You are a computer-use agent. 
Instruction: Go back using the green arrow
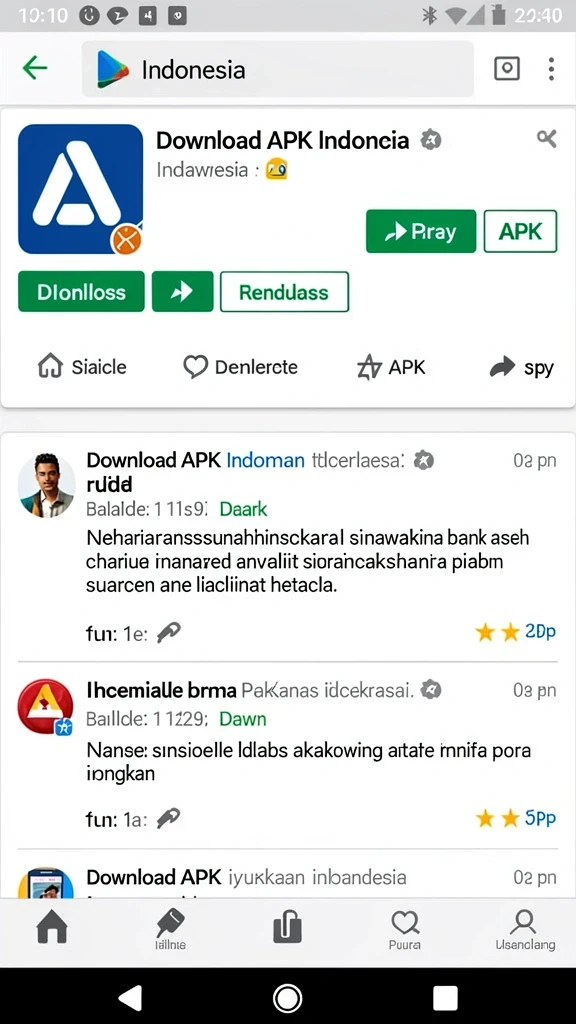pos(35,67)
